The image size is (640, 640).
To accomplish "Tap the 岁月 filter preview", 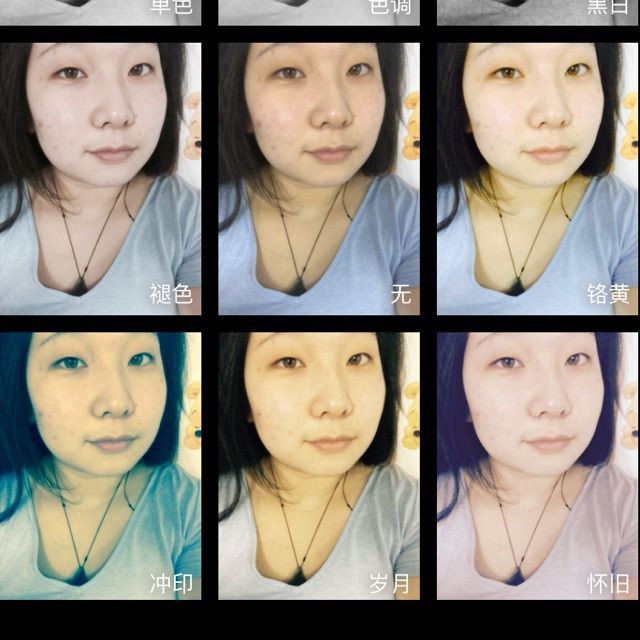I will [318, 466].
